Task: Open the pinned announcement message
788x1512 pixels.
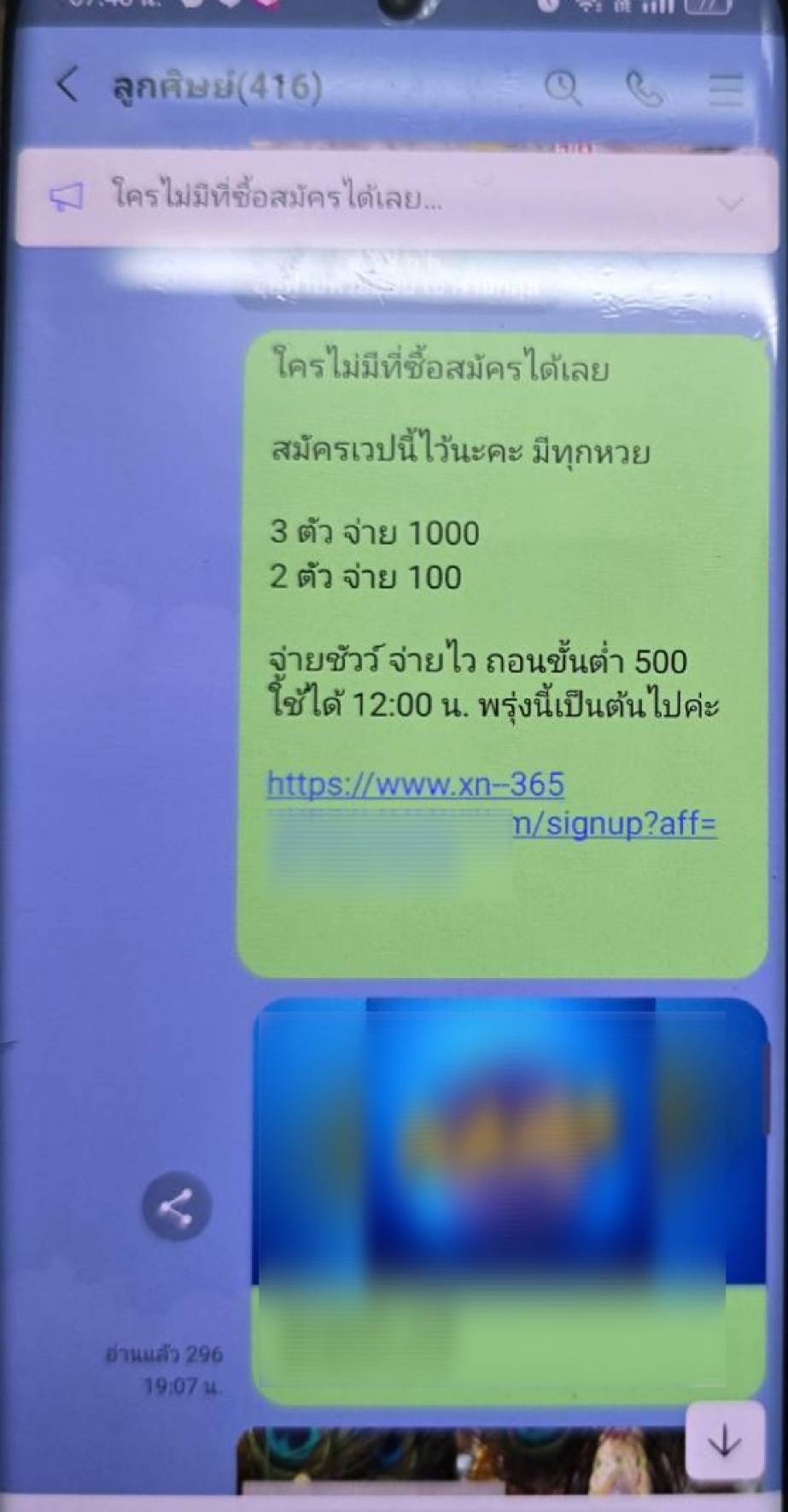Action: (x=277, y=197)
